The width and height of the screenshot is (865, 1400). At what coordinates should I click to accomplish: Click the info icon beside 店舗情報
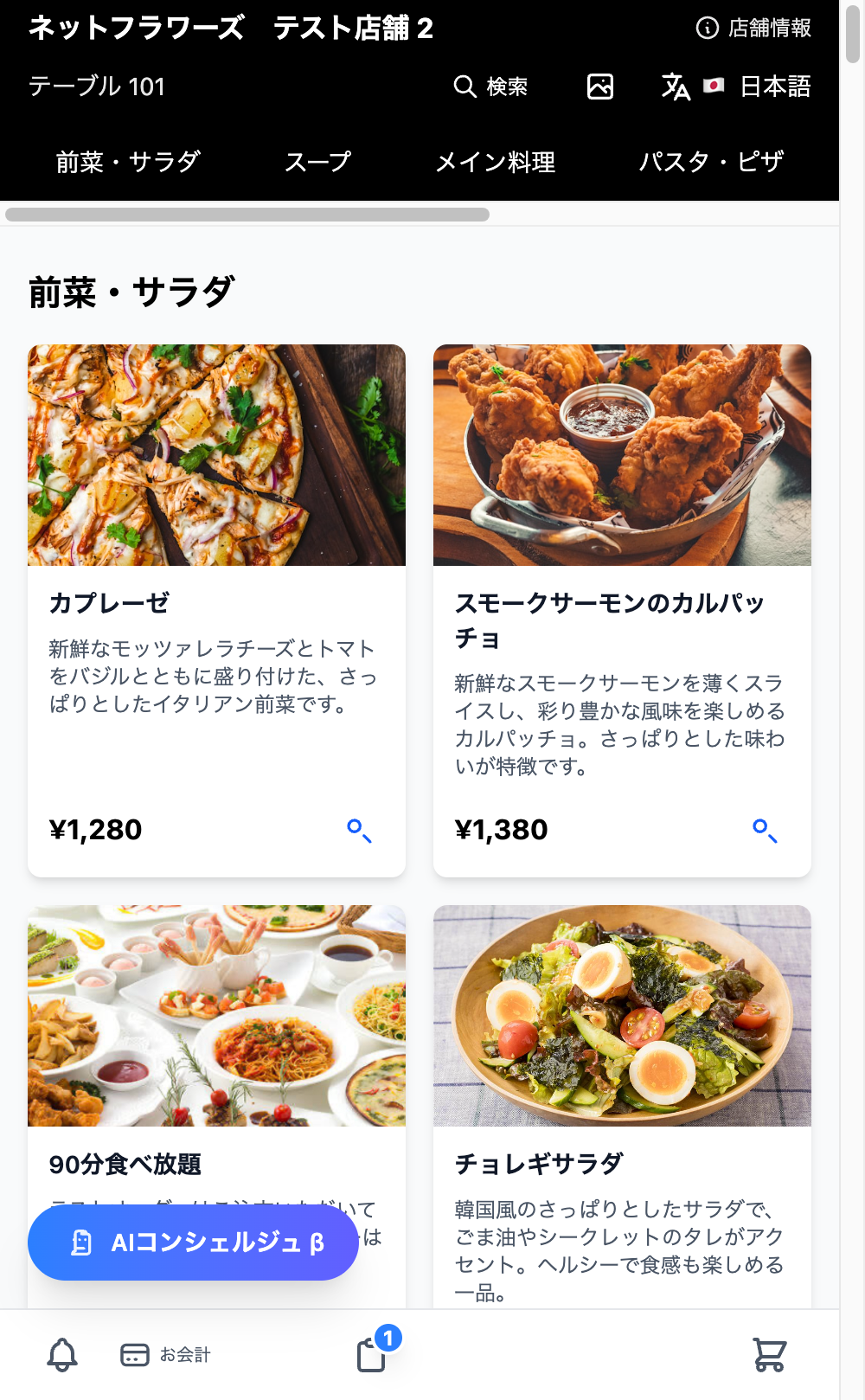point(708,29)
